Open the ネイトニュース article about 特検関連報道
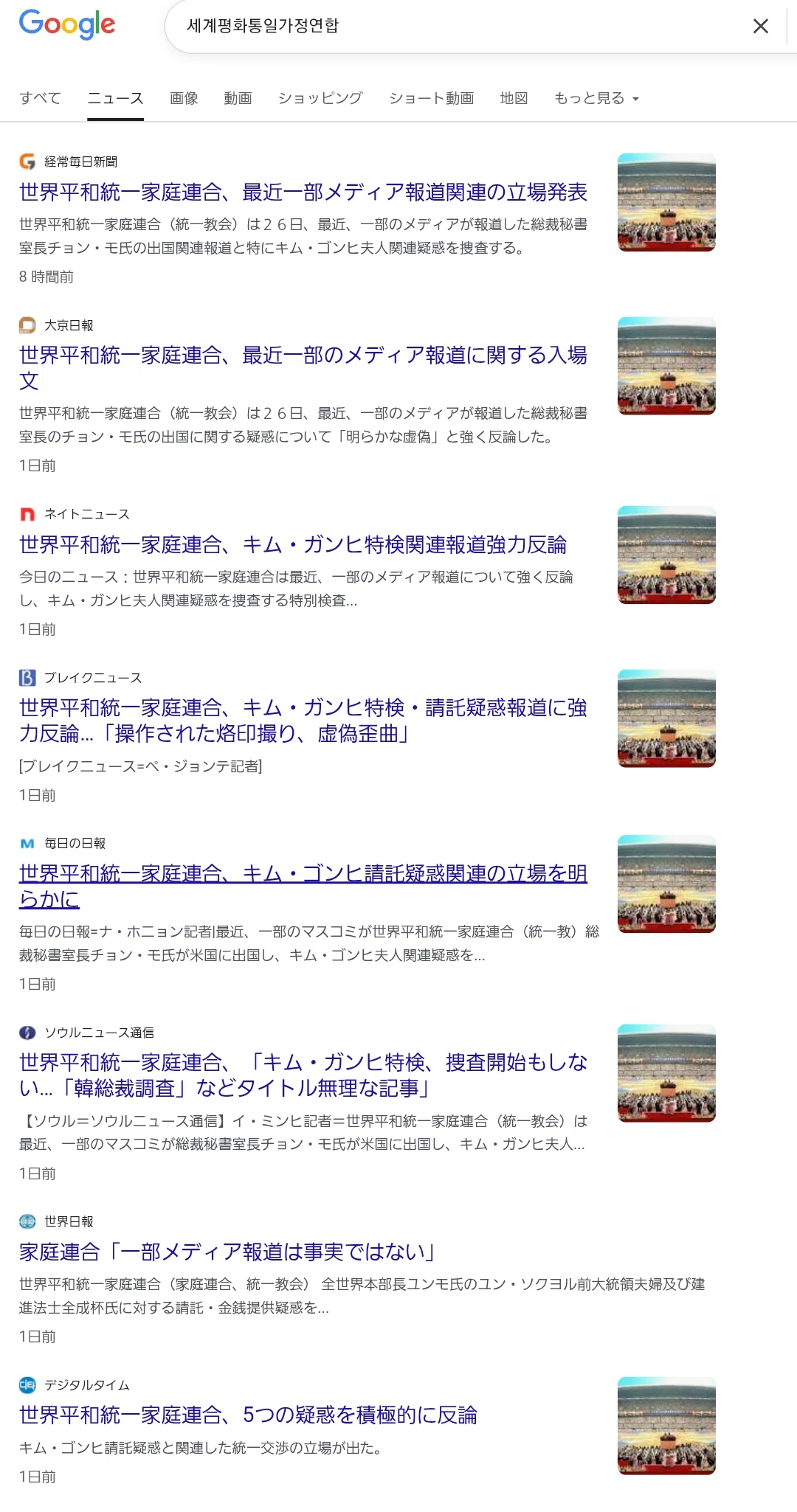797x1512 pixels. [293, 544]
